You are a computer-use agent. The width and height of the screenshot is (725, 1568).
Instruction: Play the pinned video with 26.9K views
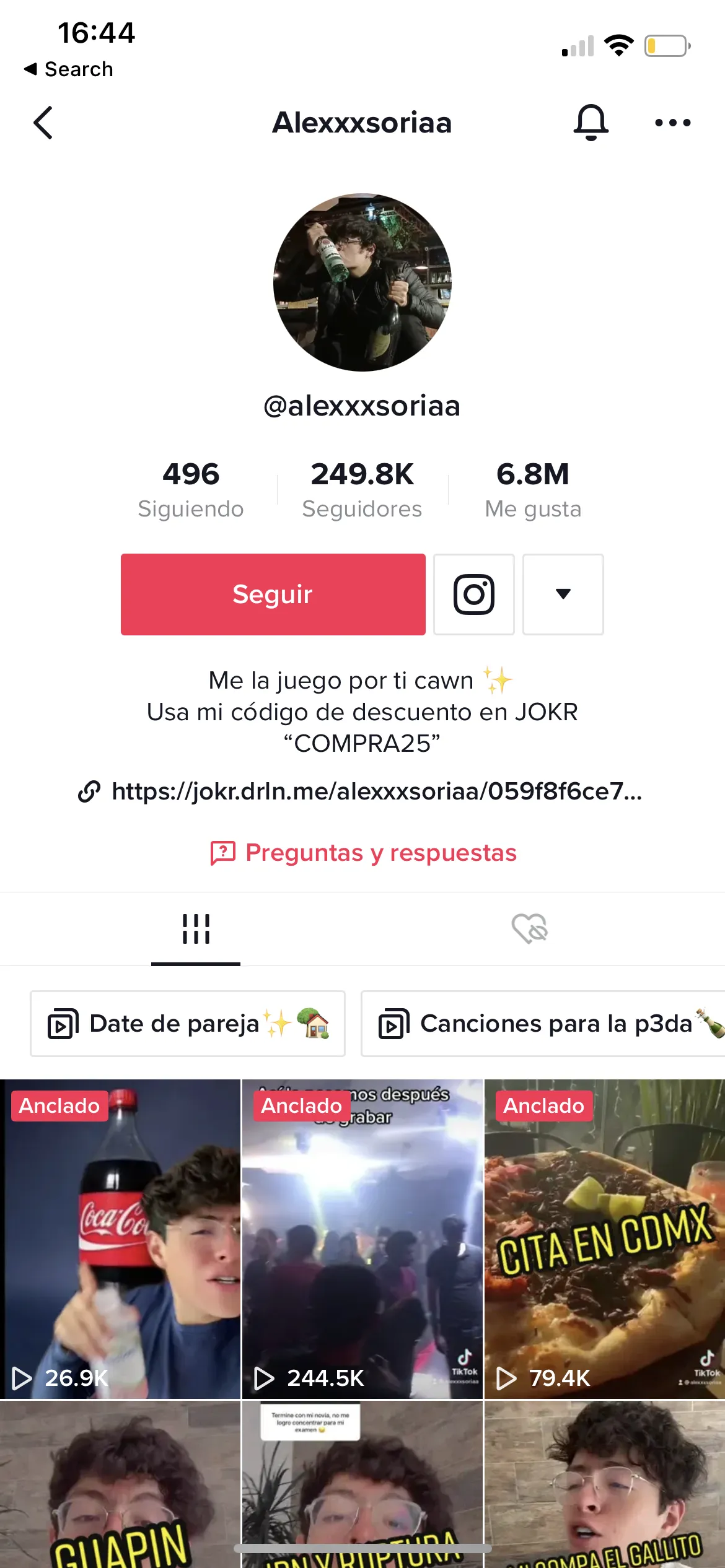click(x=120, y=1239)
